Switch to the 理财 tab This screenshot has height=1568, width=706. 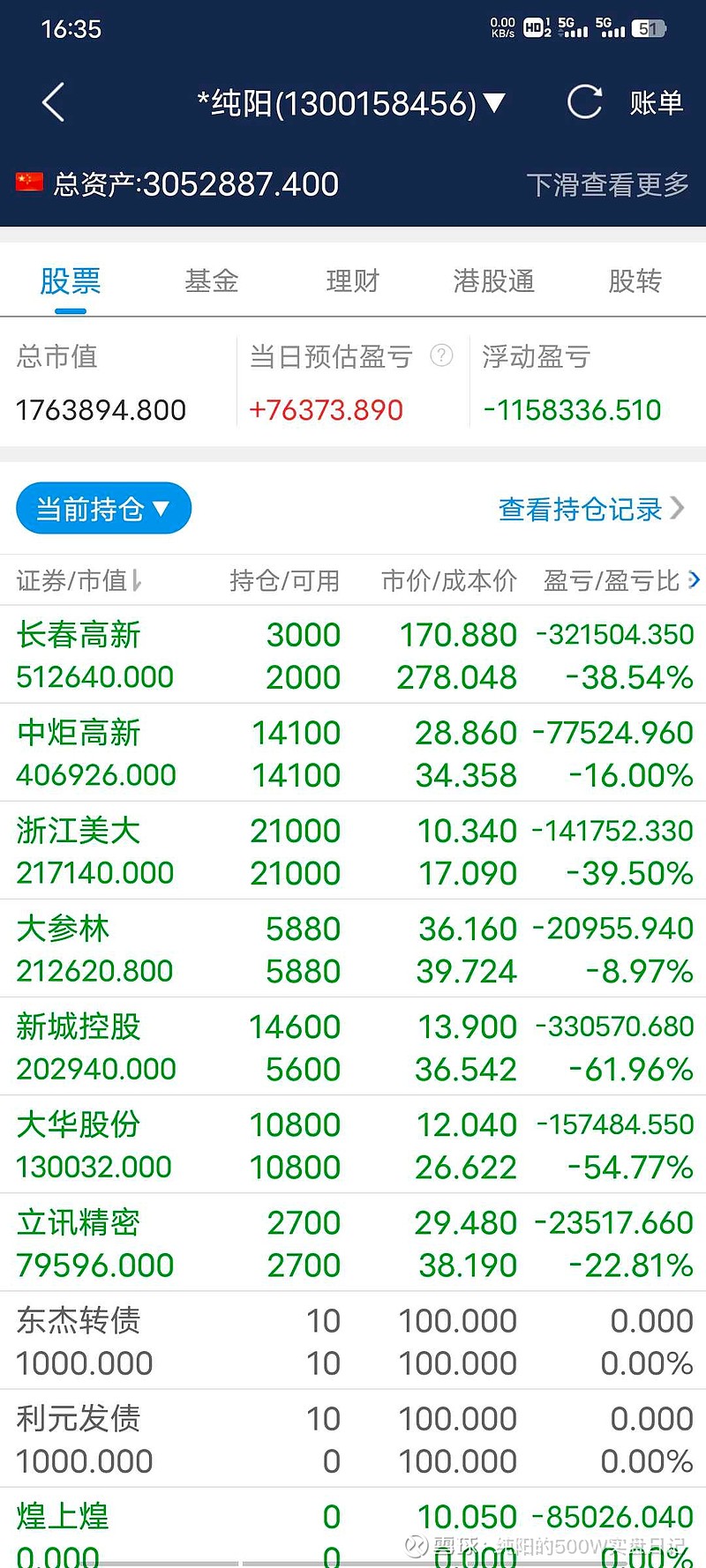tap(353, 281)
